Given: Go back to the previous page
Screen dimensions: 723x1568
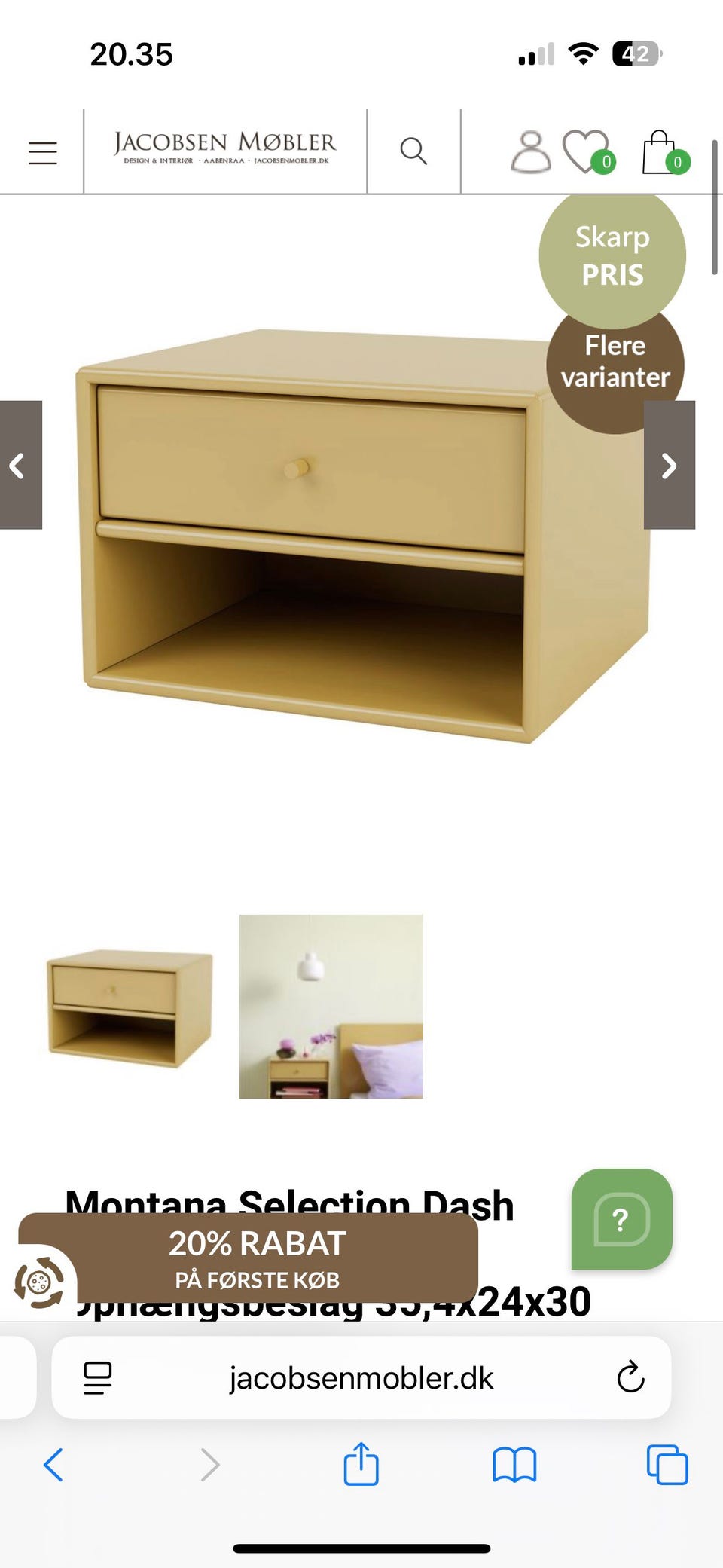Looking at the screenshot, I should point(53,1465).
